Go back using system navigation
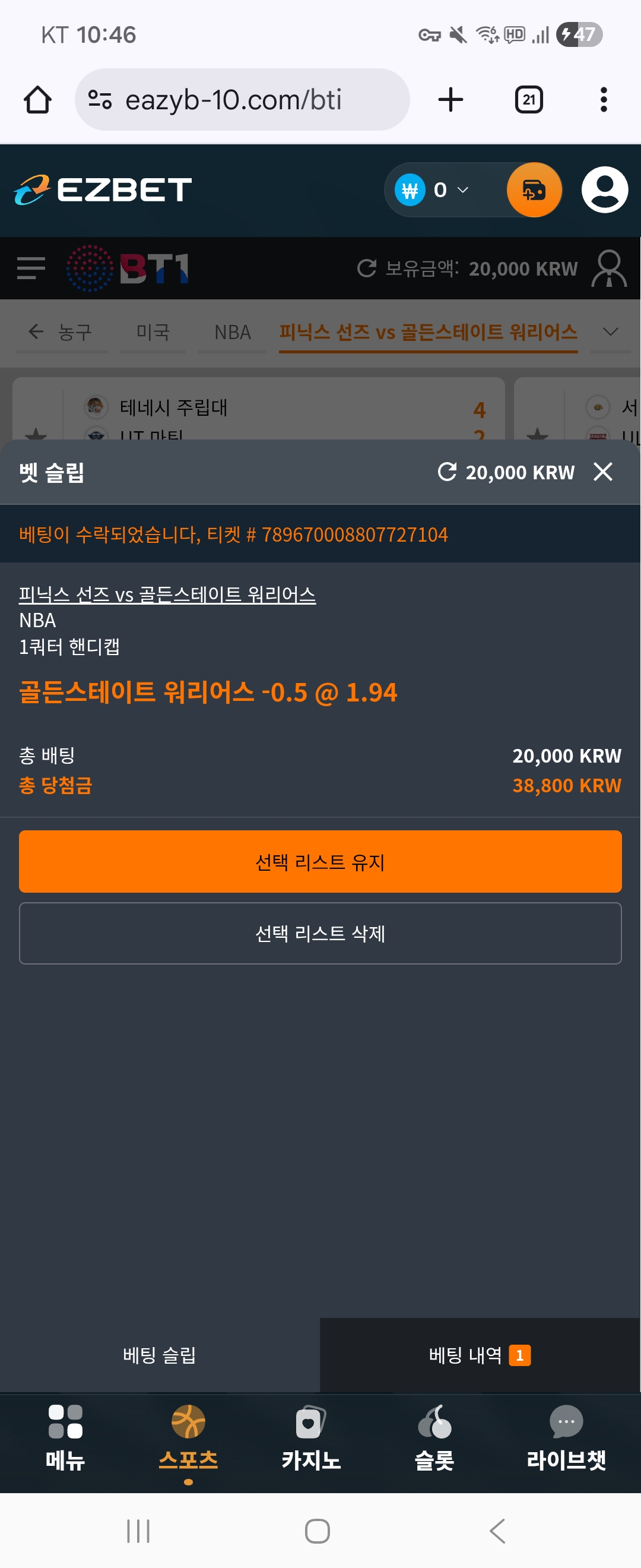Screen dimensions: 641x1568 point(497,1531)
